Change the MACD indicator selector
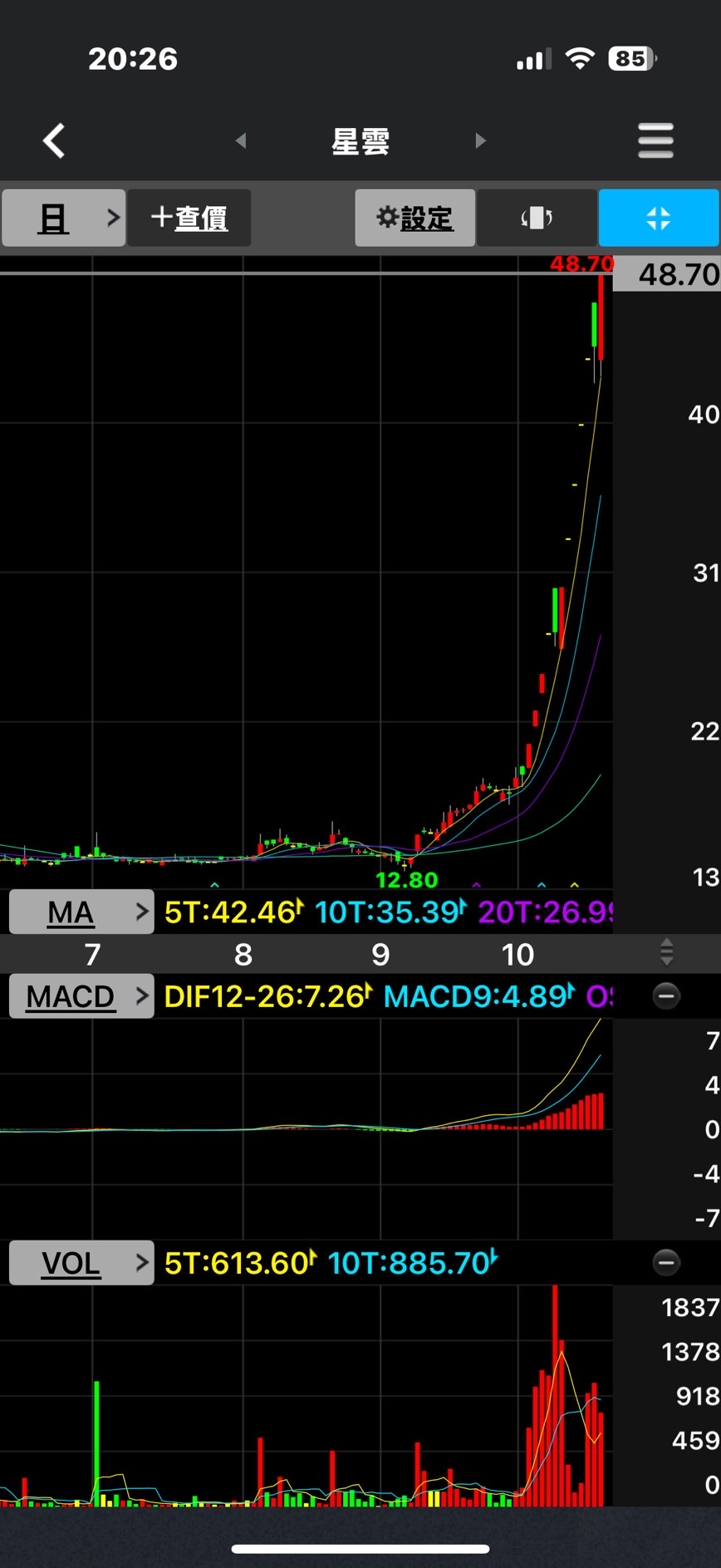Screen dimensions: 721x1568 pyautogui.click(x=81, y=995)
